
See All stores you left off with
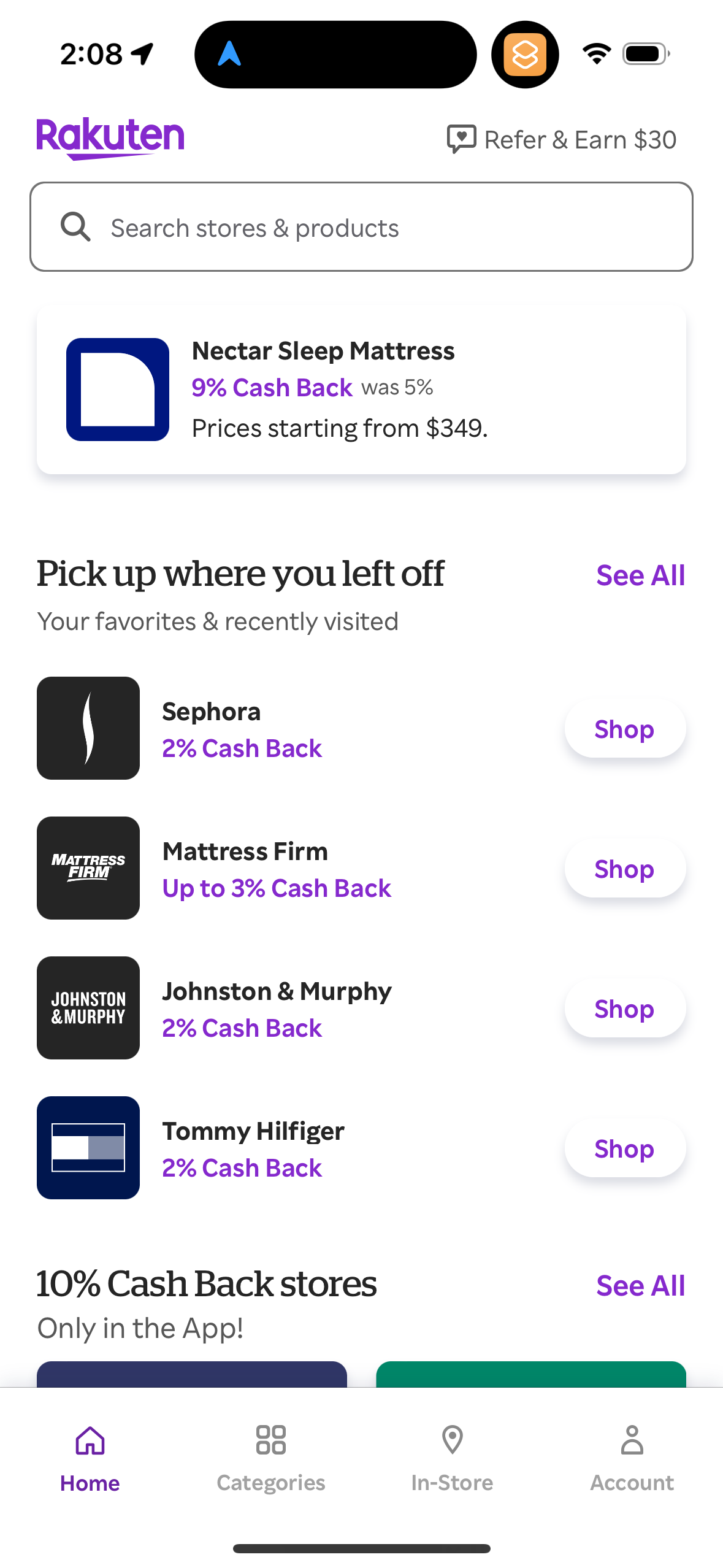point(640,575)
